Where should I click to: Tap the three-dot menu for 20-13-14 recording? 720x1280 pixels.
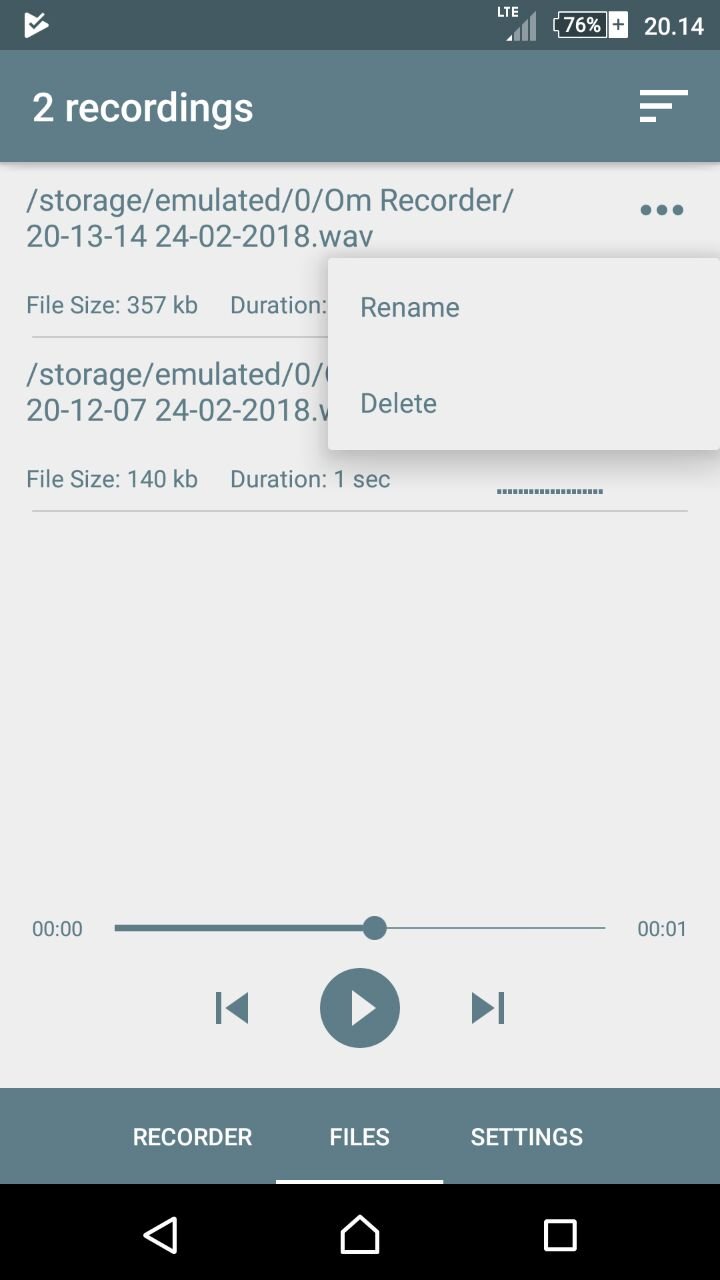pyautogui.click(x=662, y=210)
